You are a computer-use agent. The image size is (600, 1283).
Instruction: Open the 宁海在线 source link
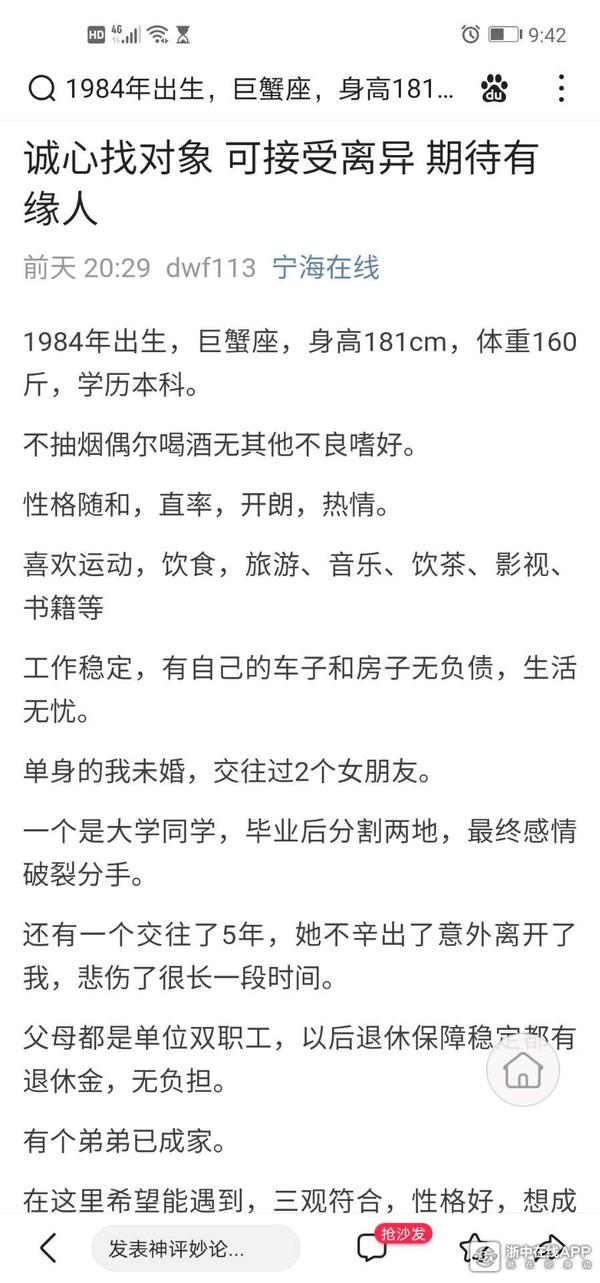[x=326, y=267]
